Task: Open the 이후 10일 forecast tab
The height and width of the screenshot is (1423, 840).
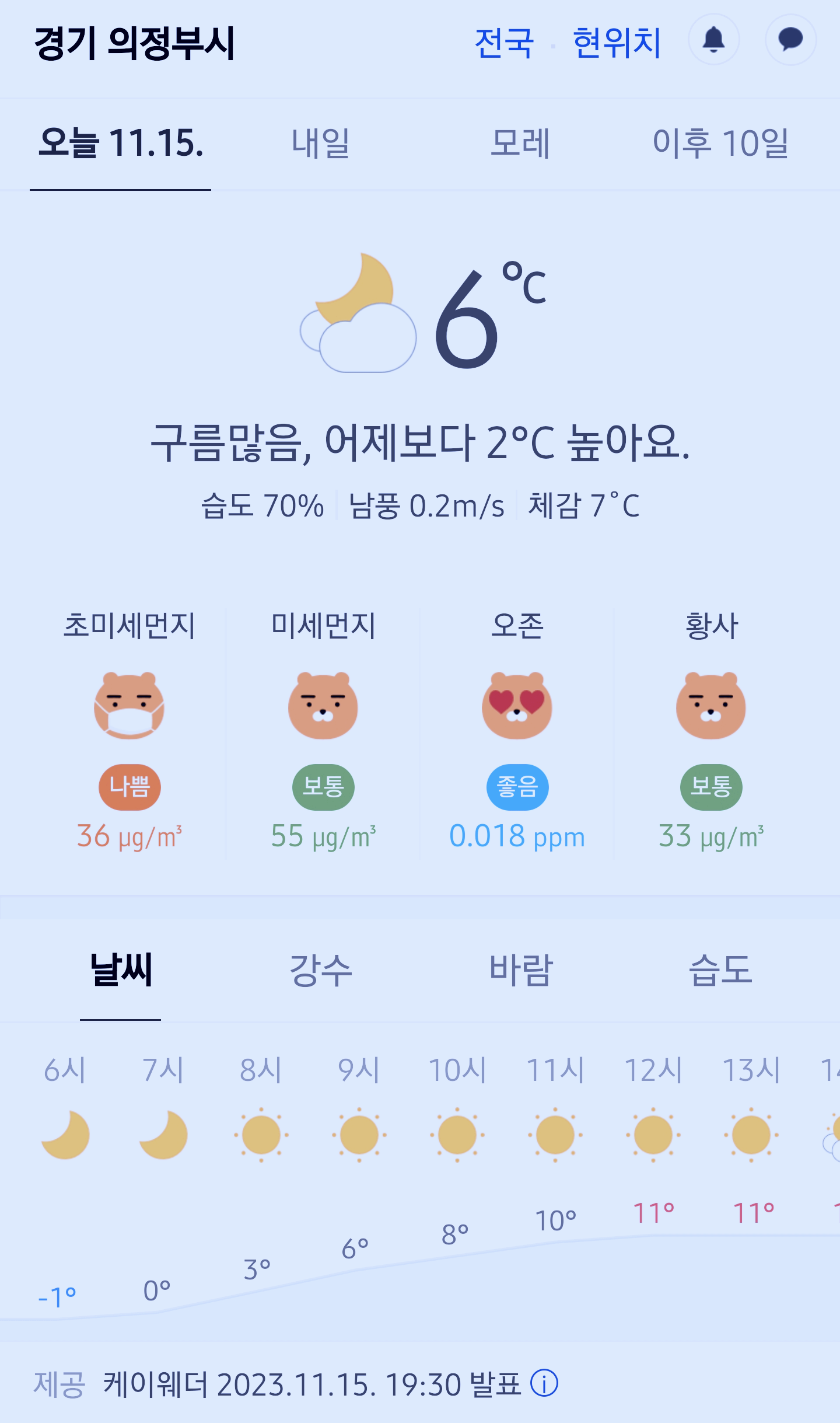Action: click(x=720, y=144)
